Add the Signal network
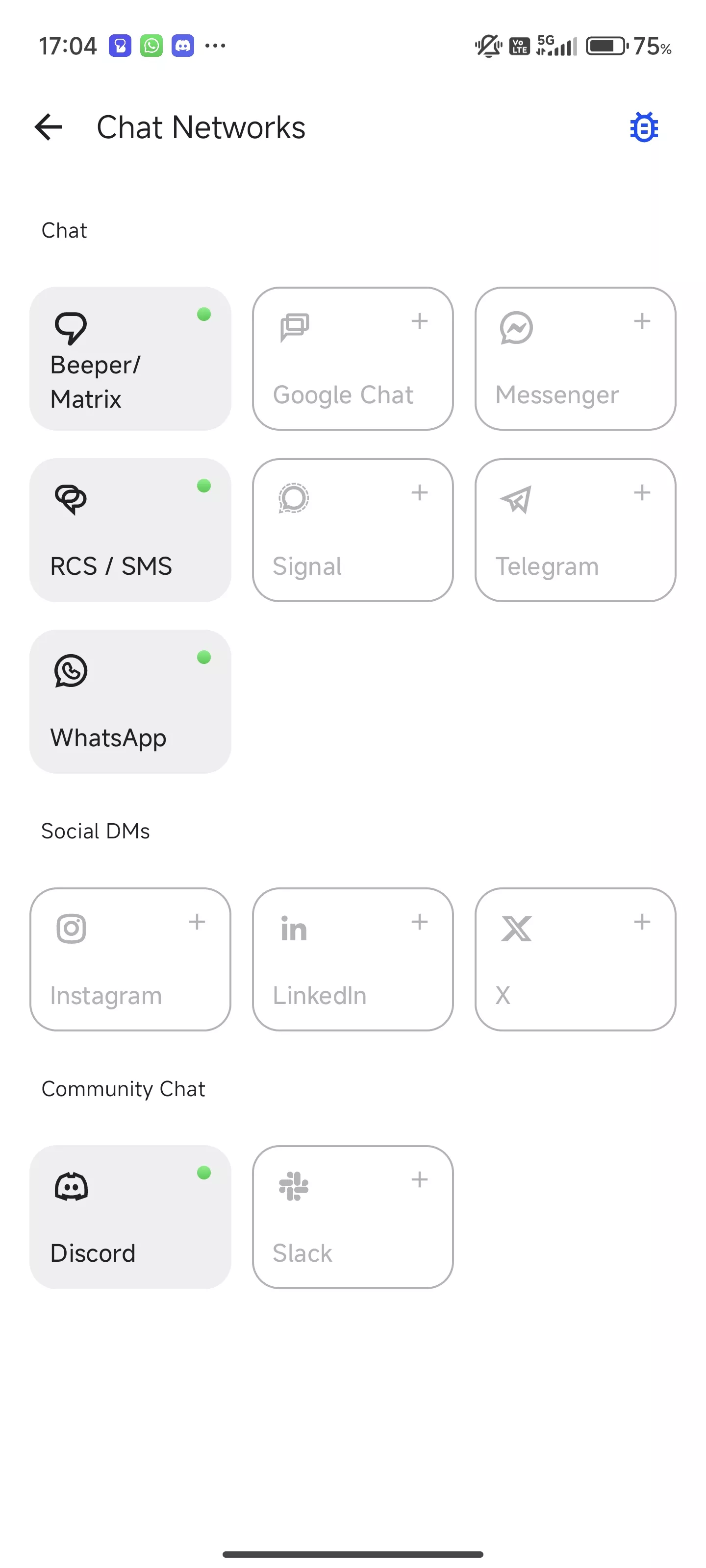 click(353, 530)
